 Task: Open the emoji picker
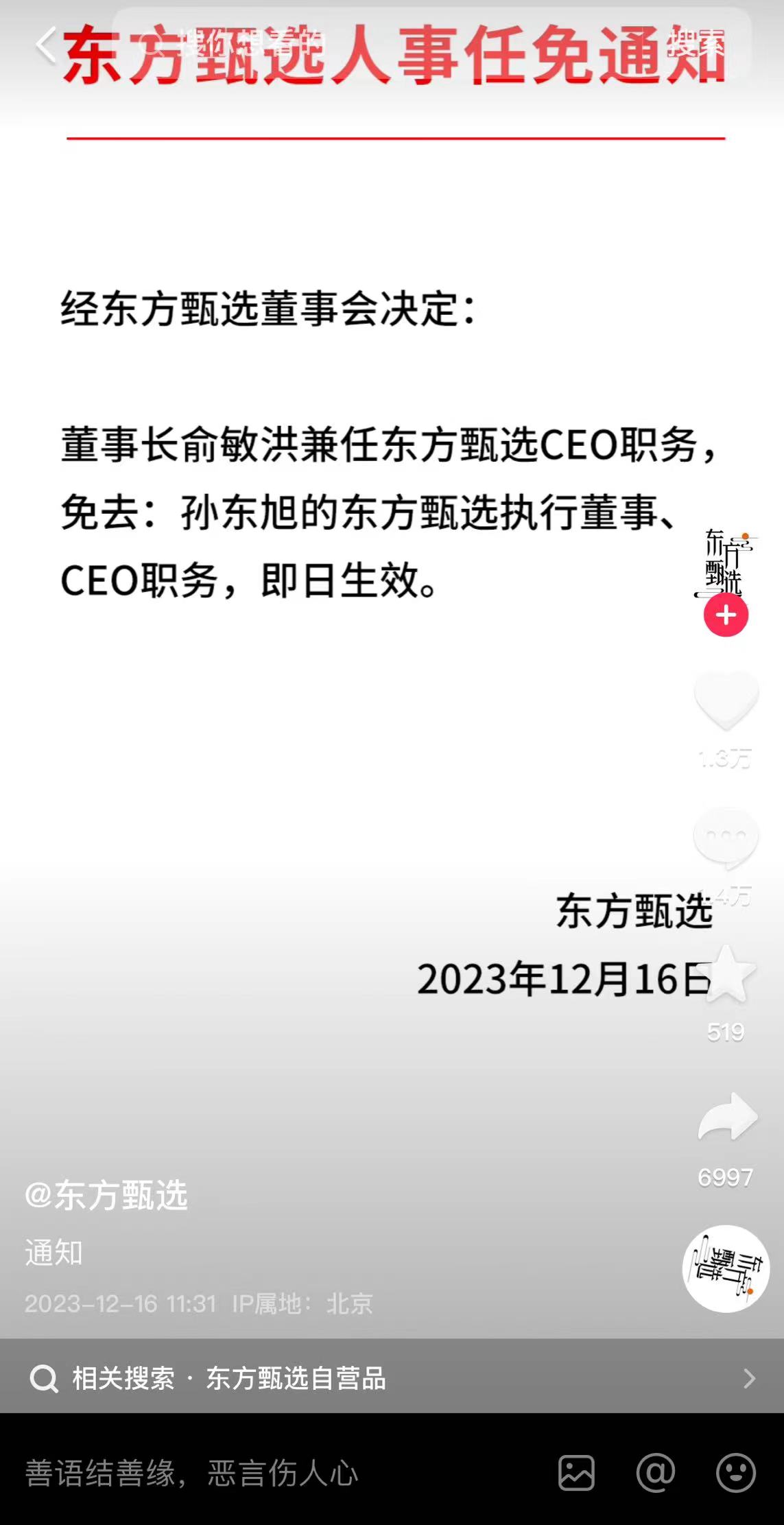(x=735, y=1473)
